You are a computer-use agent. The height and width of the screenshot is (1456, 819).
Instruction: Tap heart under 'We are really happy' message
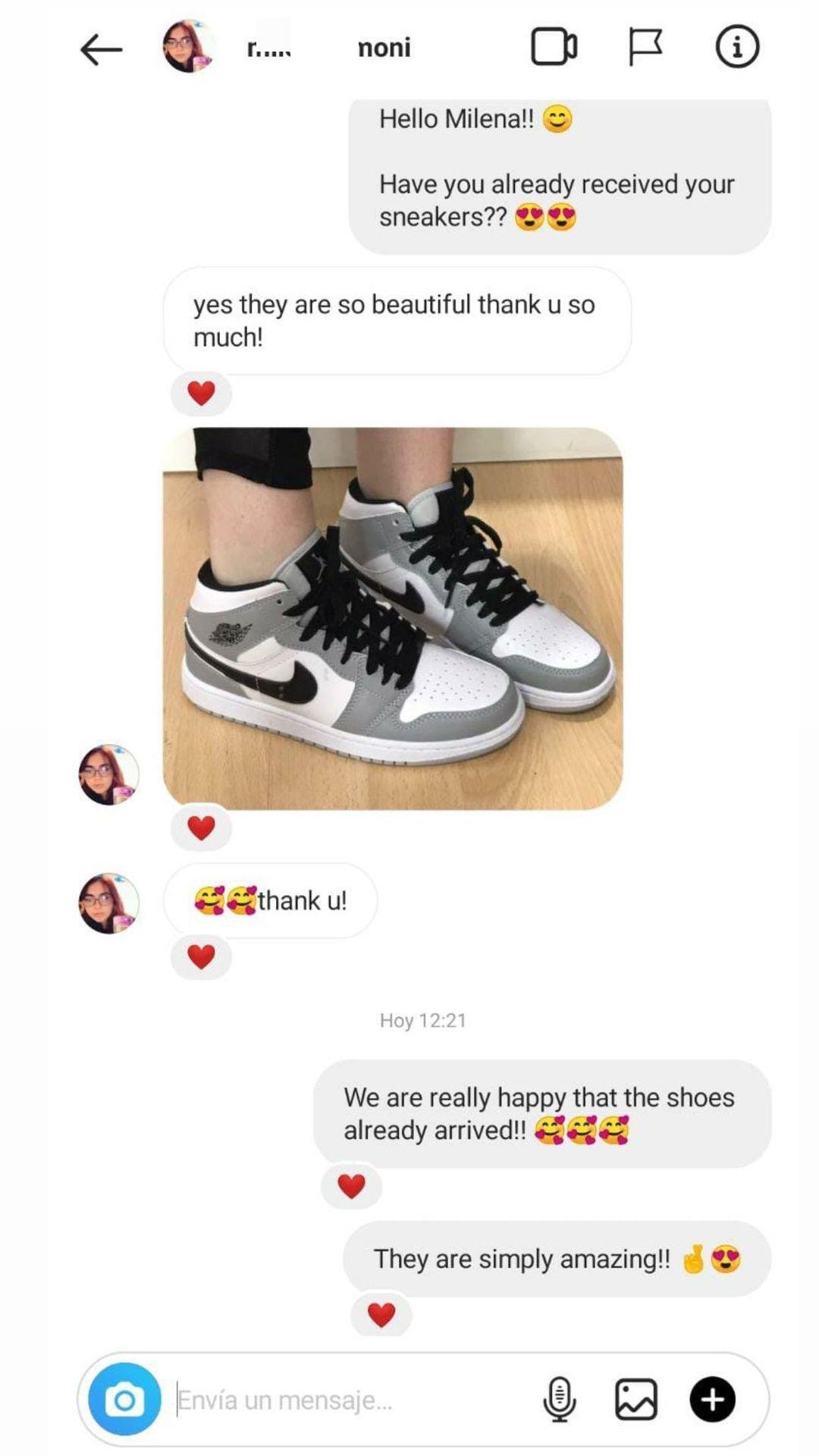(x=351, y=1185)
